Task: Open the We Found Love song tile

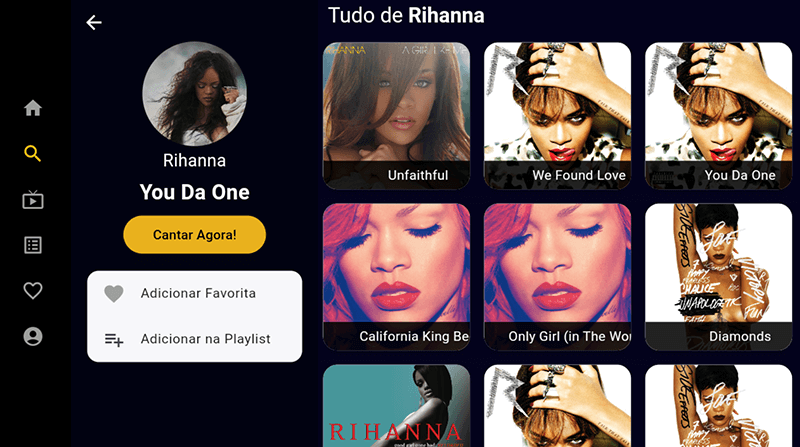Action: (x=557, y=115)
